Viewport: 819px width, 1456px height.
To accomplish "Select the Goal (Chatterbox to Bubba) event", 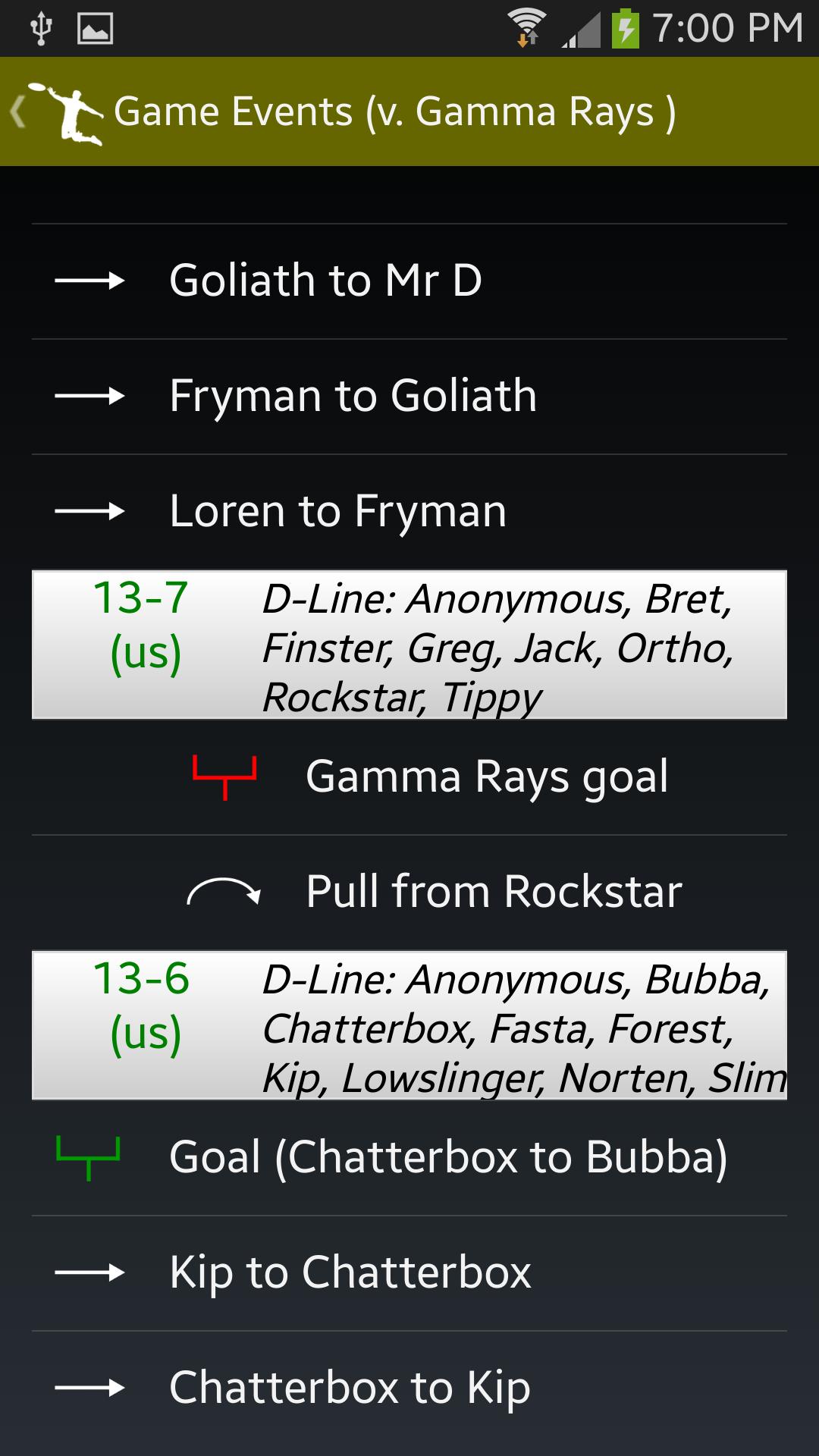I will (409, 1157).
